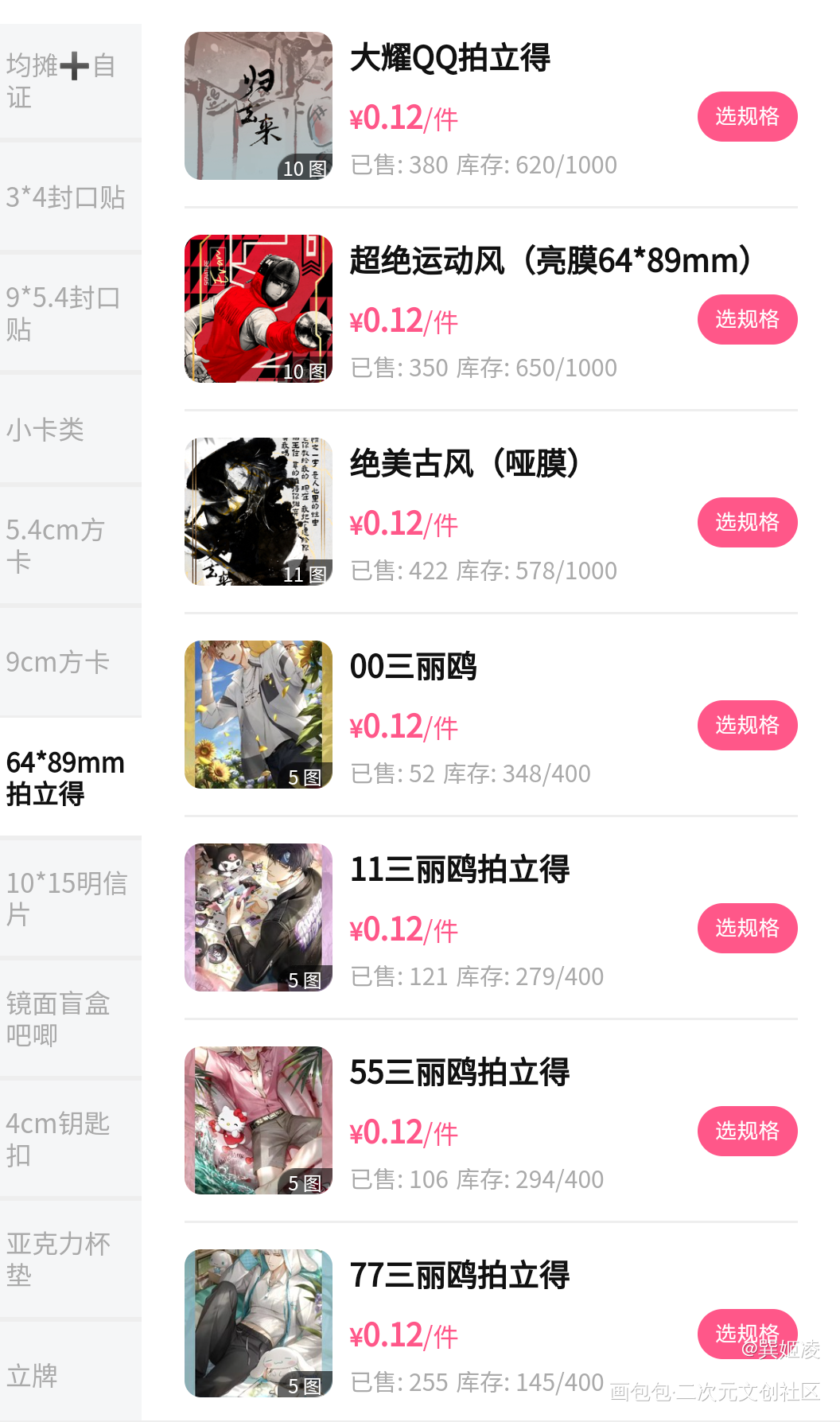Tap 选规格 for 超绝运动风 亮膜
The height and width of the screenshot is (1422, 840).
click(x=746, y=320)
